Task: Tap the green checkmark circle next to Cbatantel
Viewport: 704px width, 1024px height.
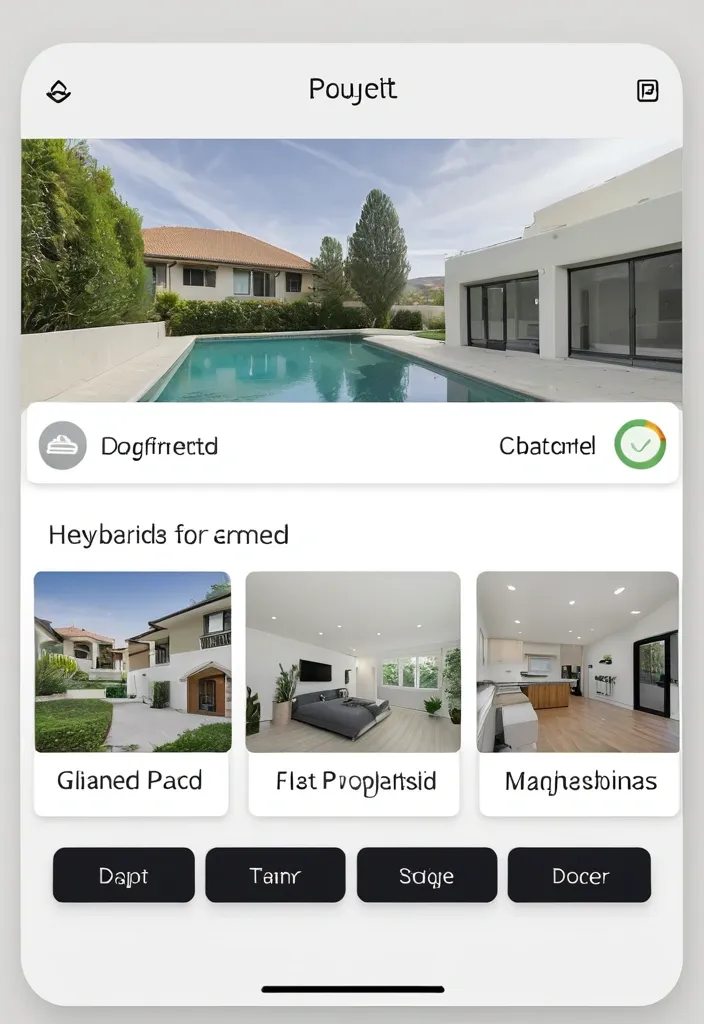Action: [x=640, y=445]
